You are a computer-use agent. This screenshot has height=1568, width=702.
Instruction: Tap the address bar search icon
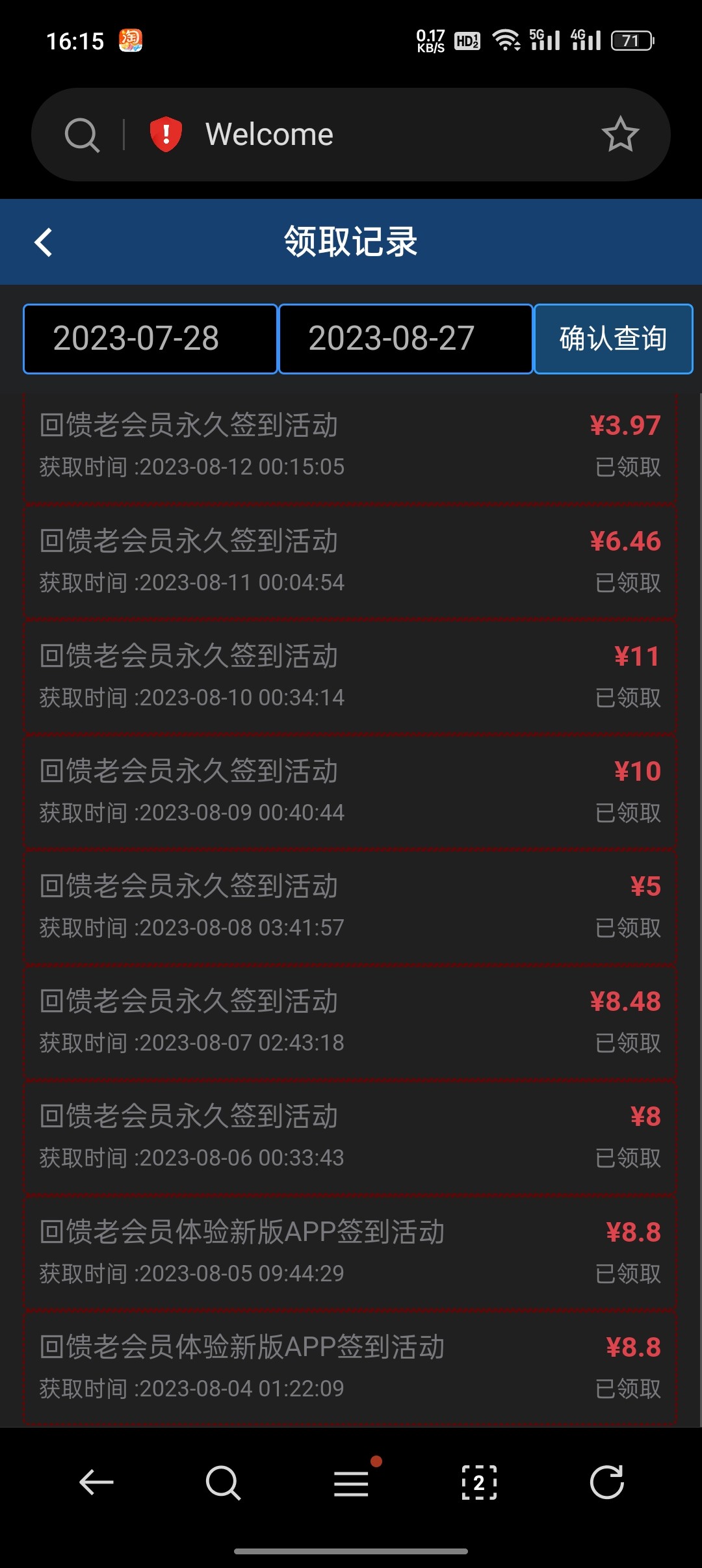(x=82, y=135)
